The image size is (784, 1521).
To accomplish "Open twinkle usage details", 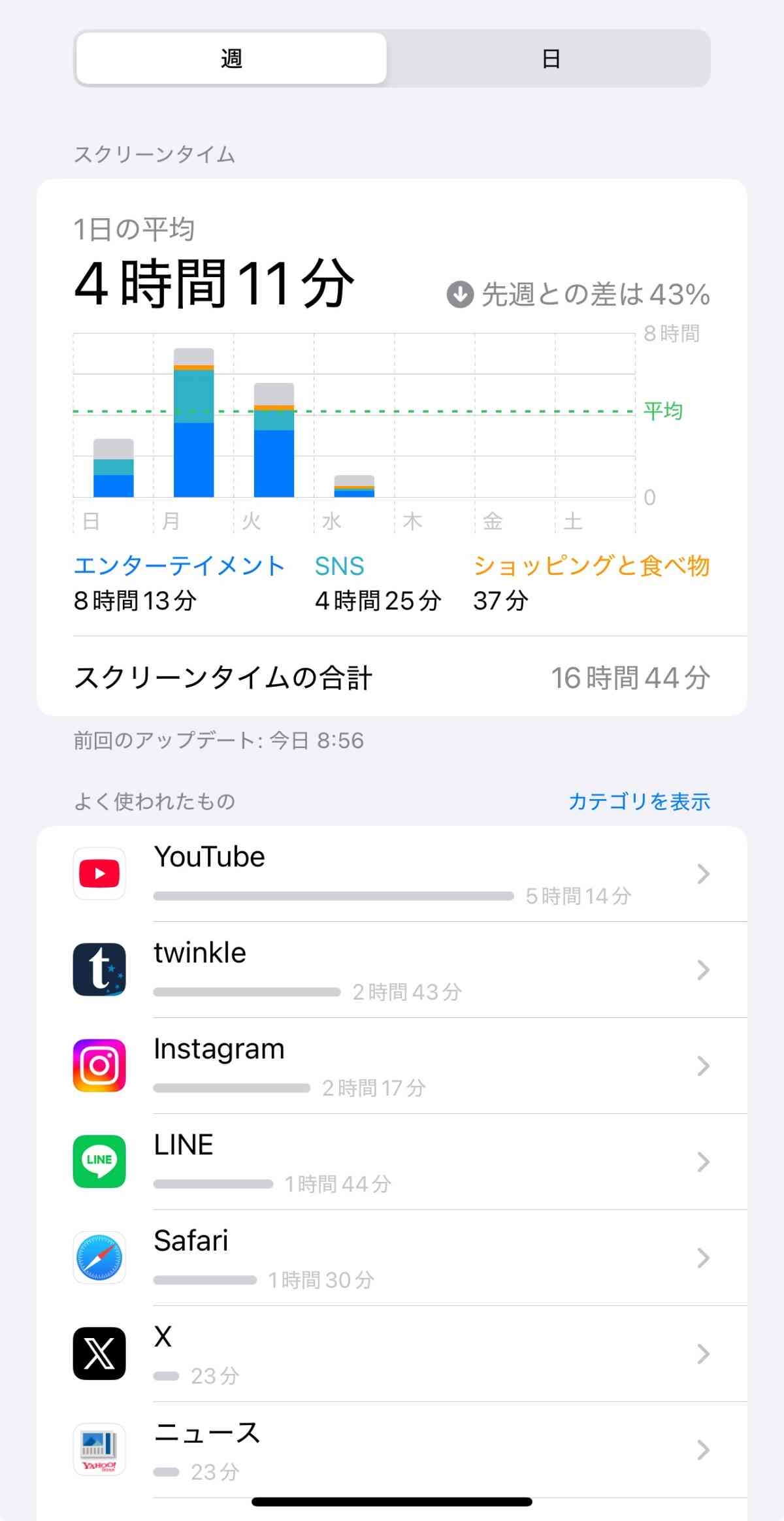I will 392,970.
